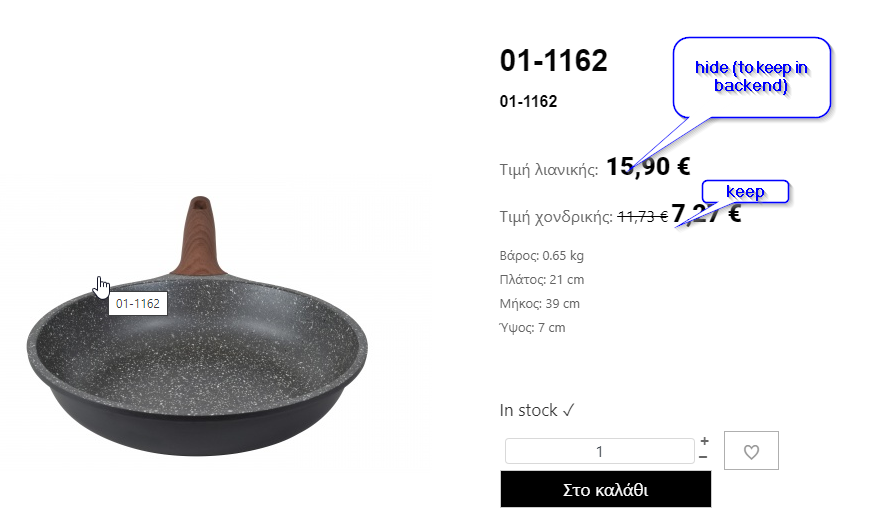Decrease quantity with the minus sign

point(704,457)
